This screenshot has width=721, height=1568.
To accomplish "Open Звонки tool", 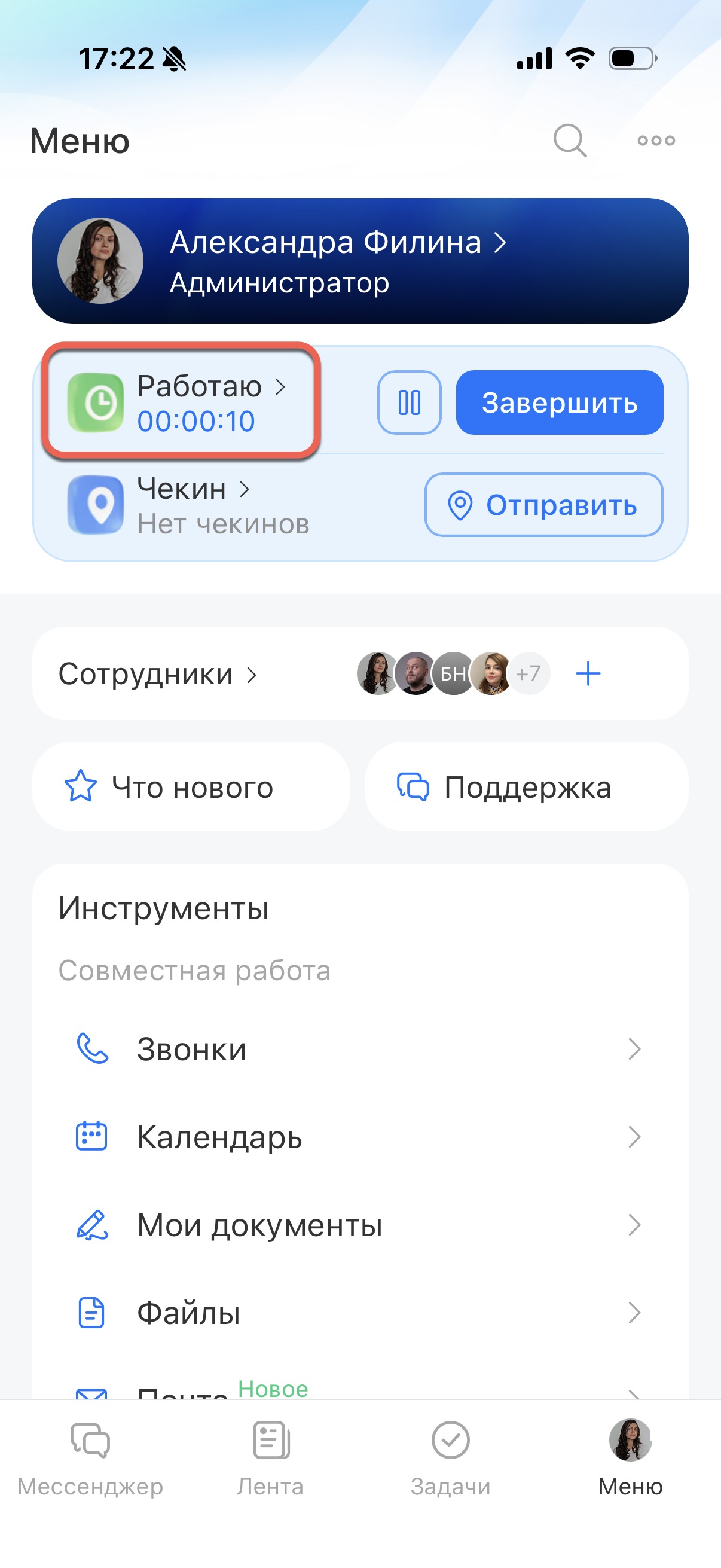I will click(x=359, y=1049).
